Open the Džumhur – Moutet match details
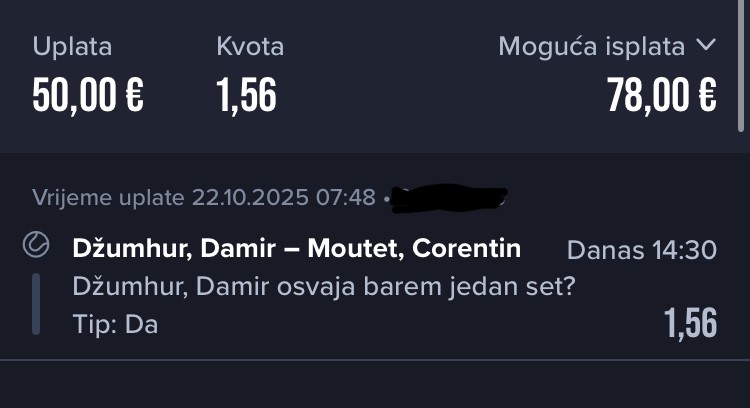 [x=297, y=249]
